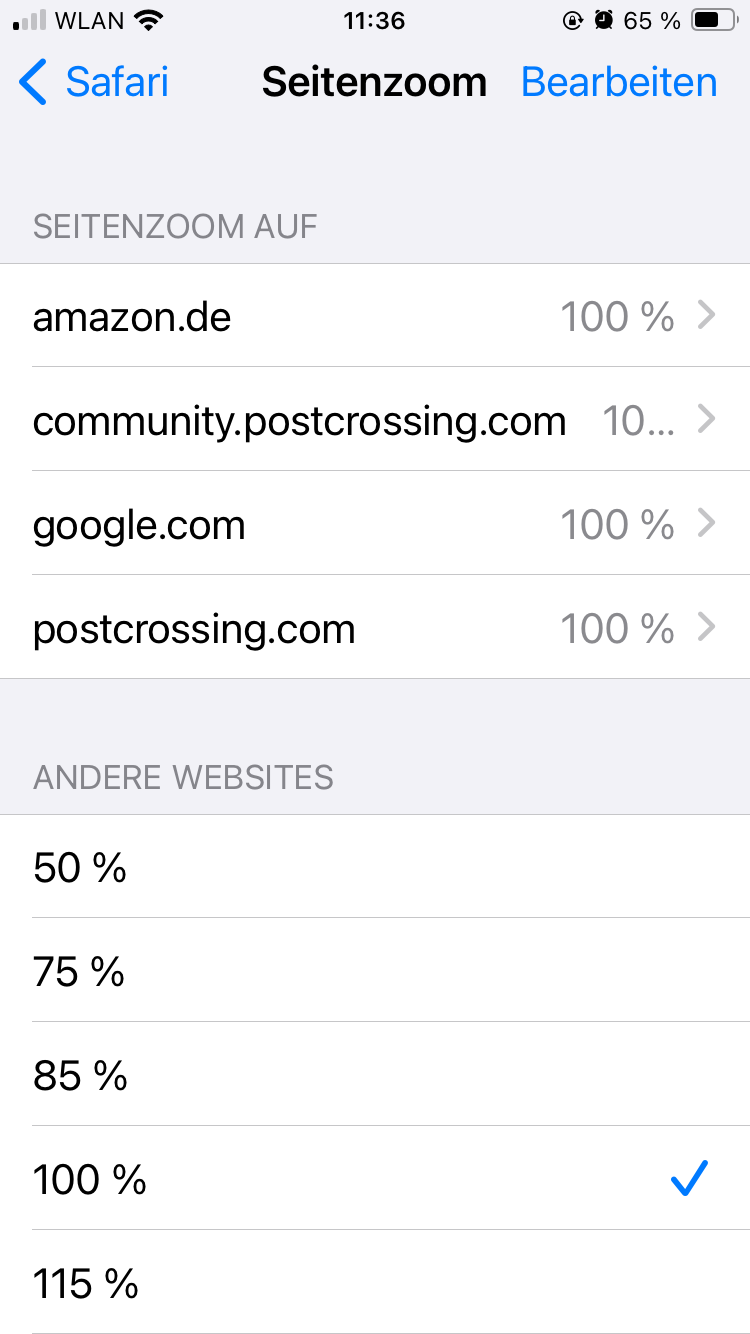Set other websites to 115 %

point(375,1283)
